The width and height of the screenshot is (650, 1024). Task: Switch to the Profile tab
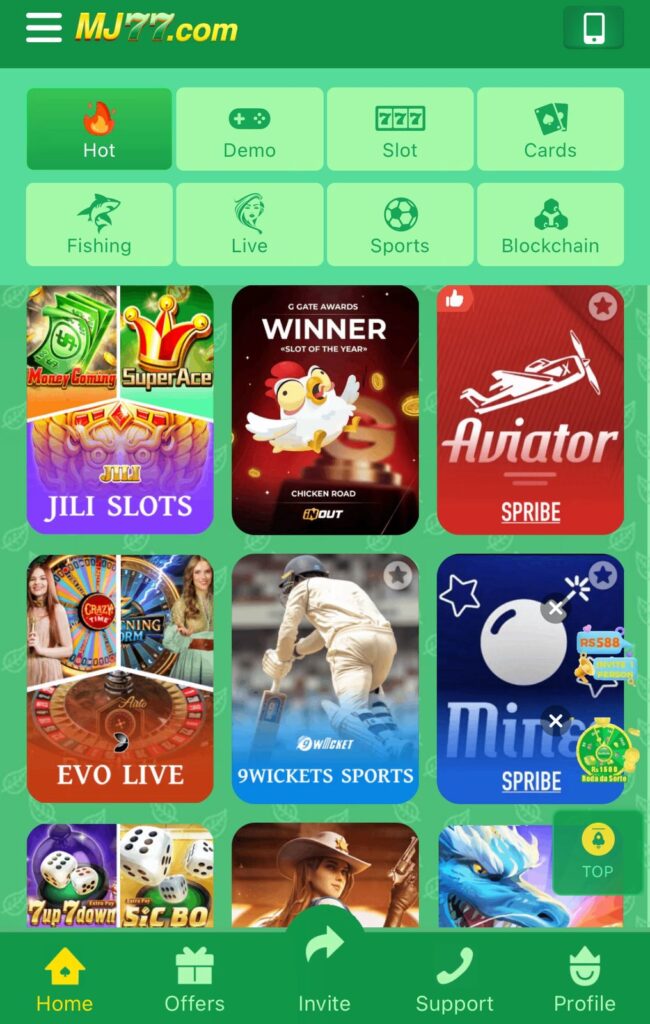click(584, 980)
